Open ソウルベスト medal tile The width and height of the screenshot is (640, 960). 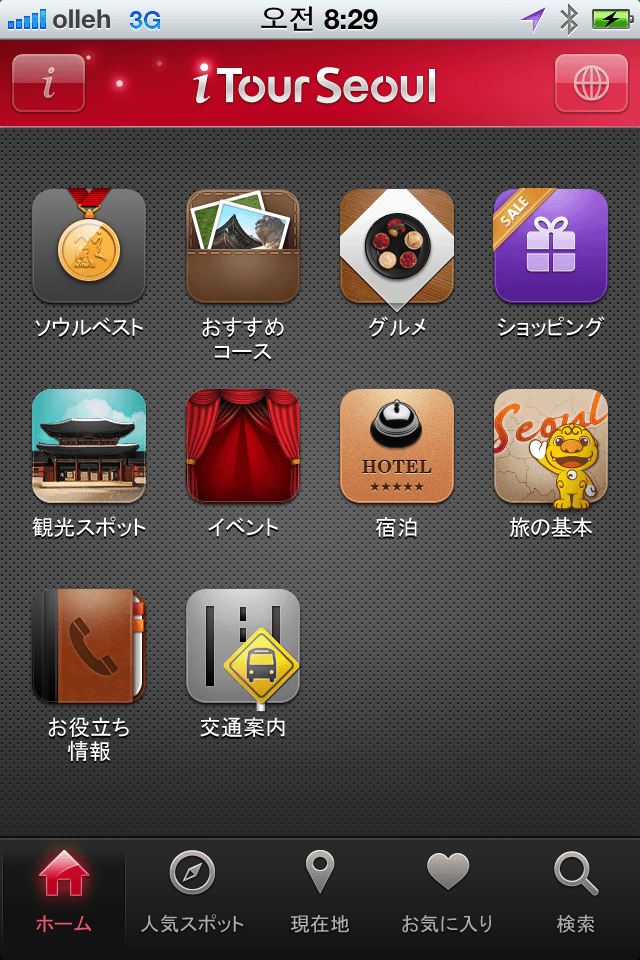(89, 246)
